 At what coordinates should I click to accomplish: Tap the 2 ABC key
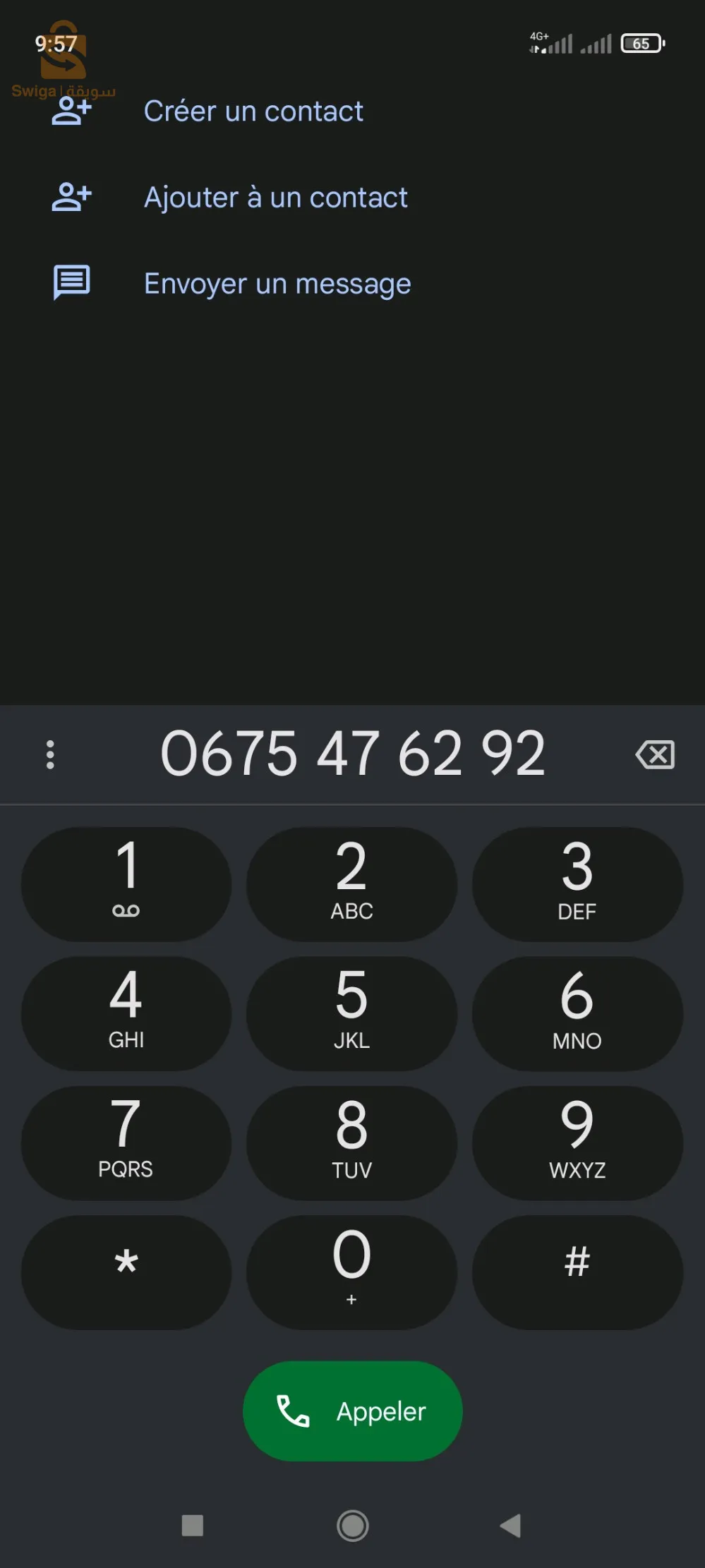351,883
